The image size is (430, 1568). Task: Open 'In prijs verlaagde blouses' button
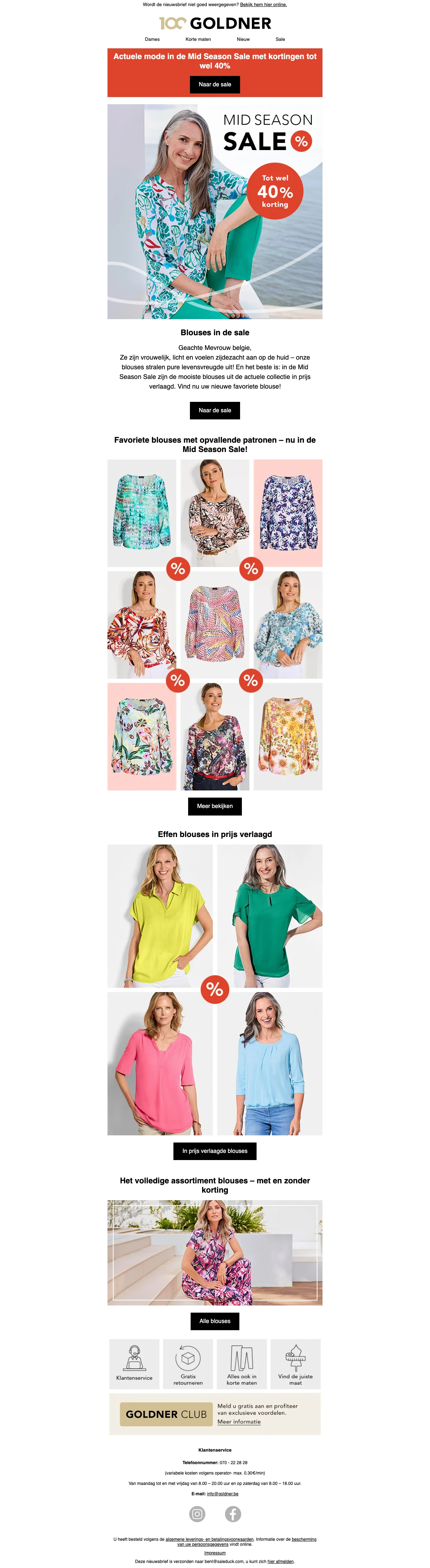point(215,1150)
